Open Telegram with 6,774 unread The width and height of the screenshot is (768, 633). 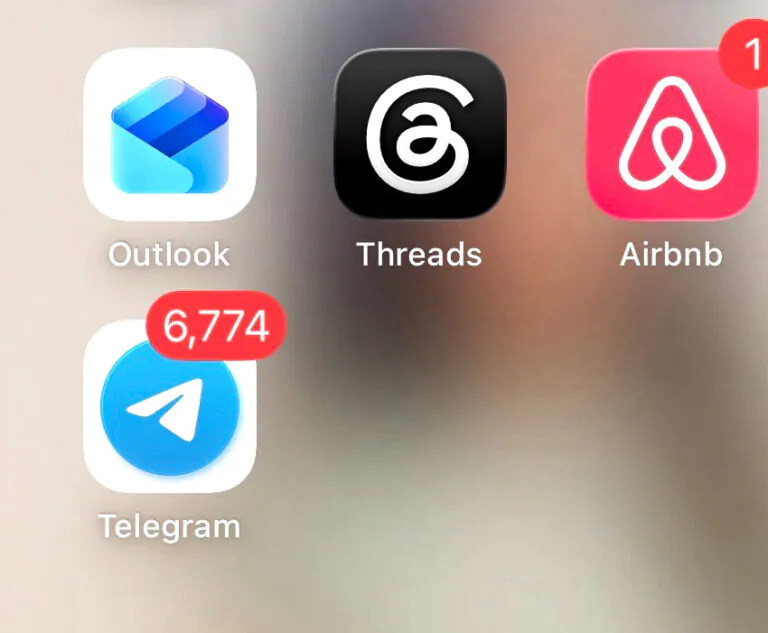click(x=169, y=407)
